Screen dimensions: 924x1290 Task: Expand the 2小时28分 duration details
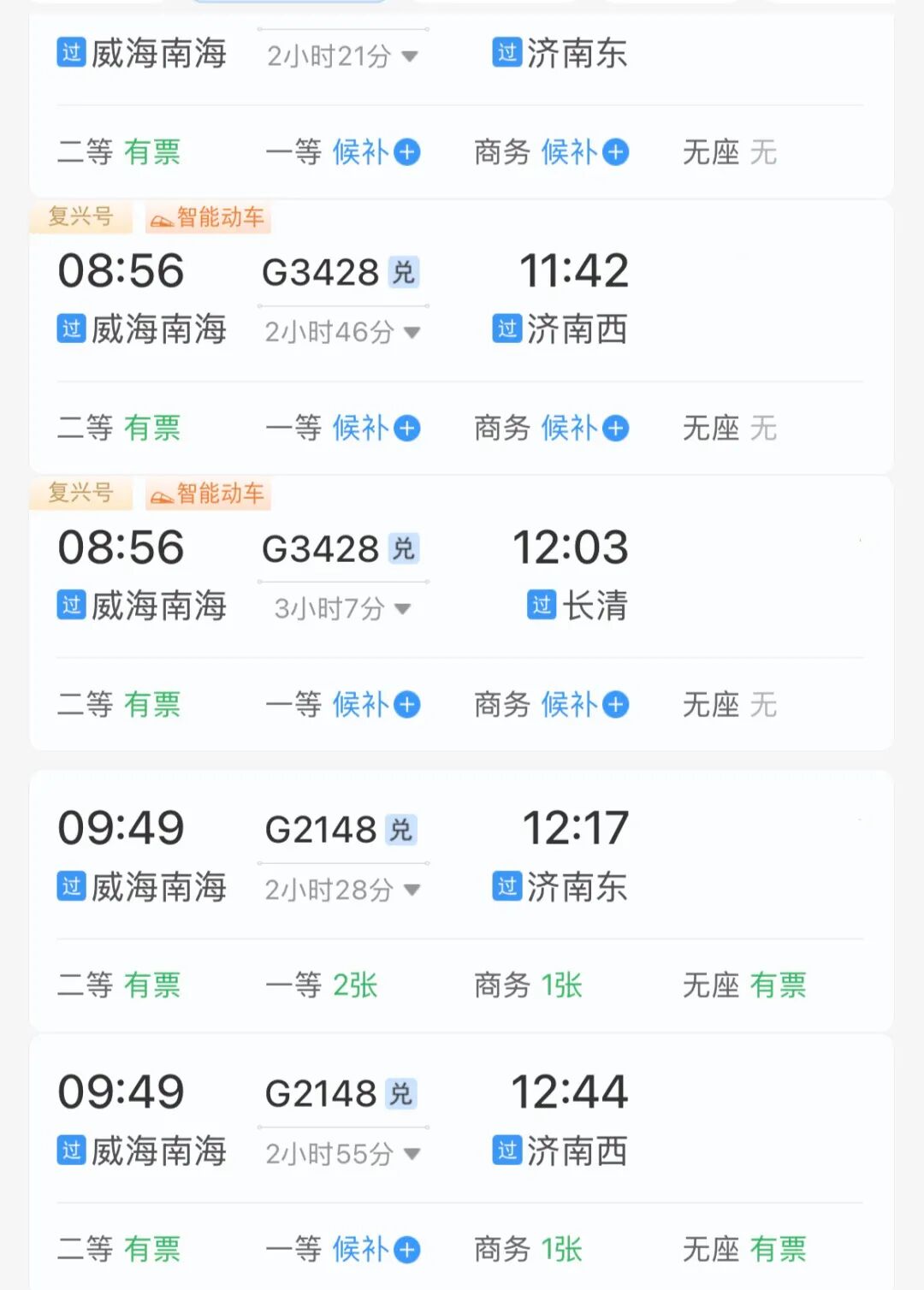[342, 890]
